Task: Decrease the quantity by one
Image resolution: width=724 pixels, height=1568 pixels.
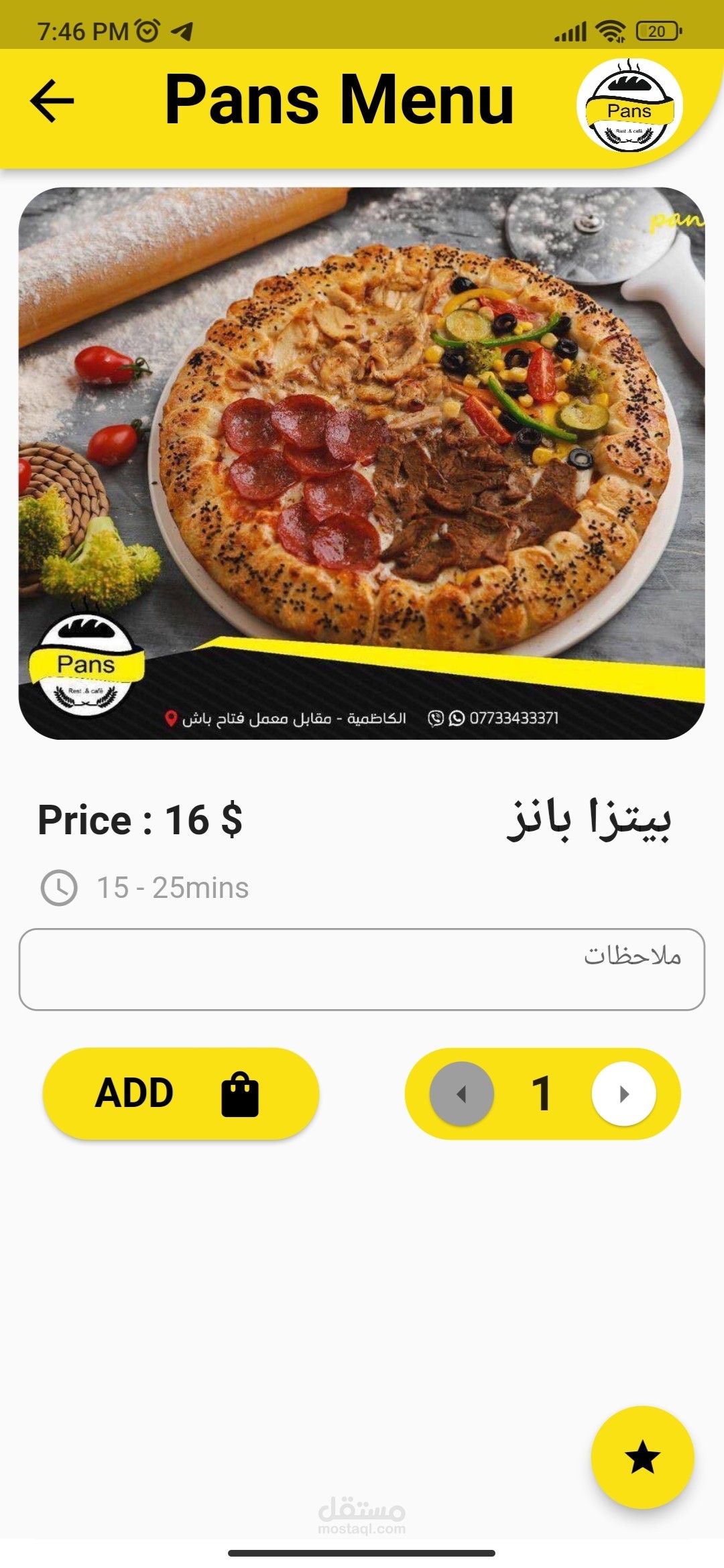Action: [462, 1094]
